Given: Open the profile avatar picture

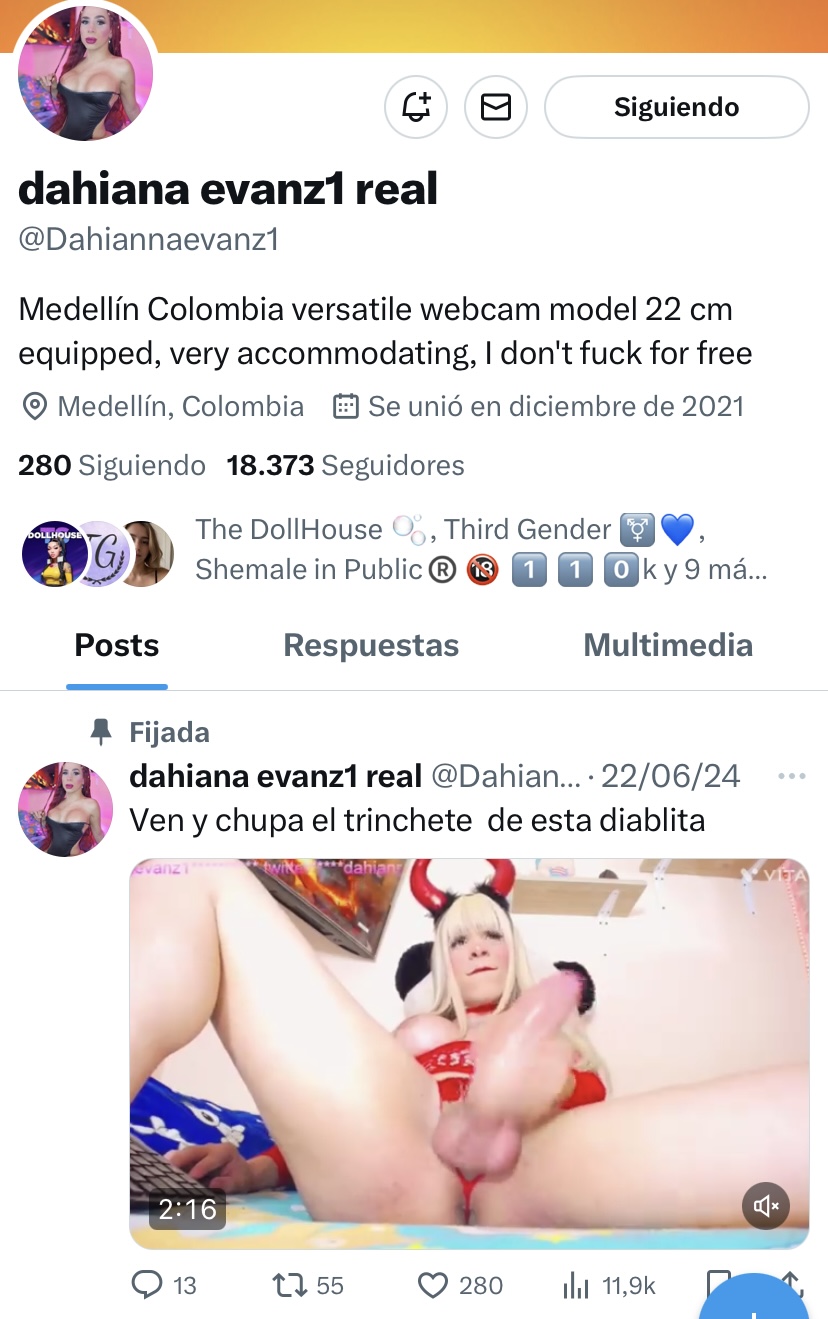Looking at the screenshot, I should coord(86,74).
